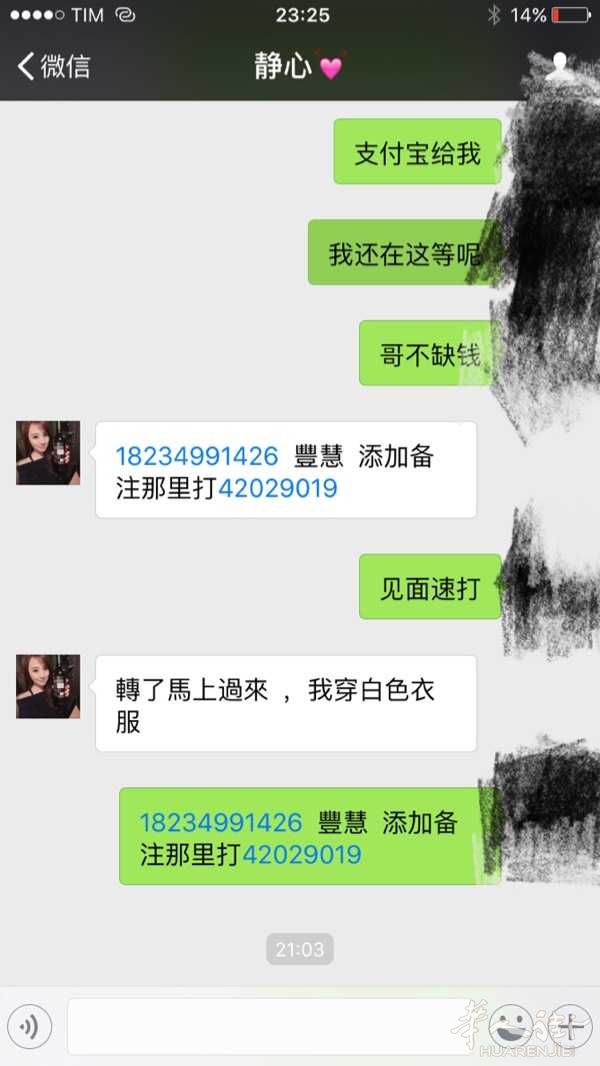Switch to voice message input
The height and width of the screenshot is (1066, 600).
30,1026
